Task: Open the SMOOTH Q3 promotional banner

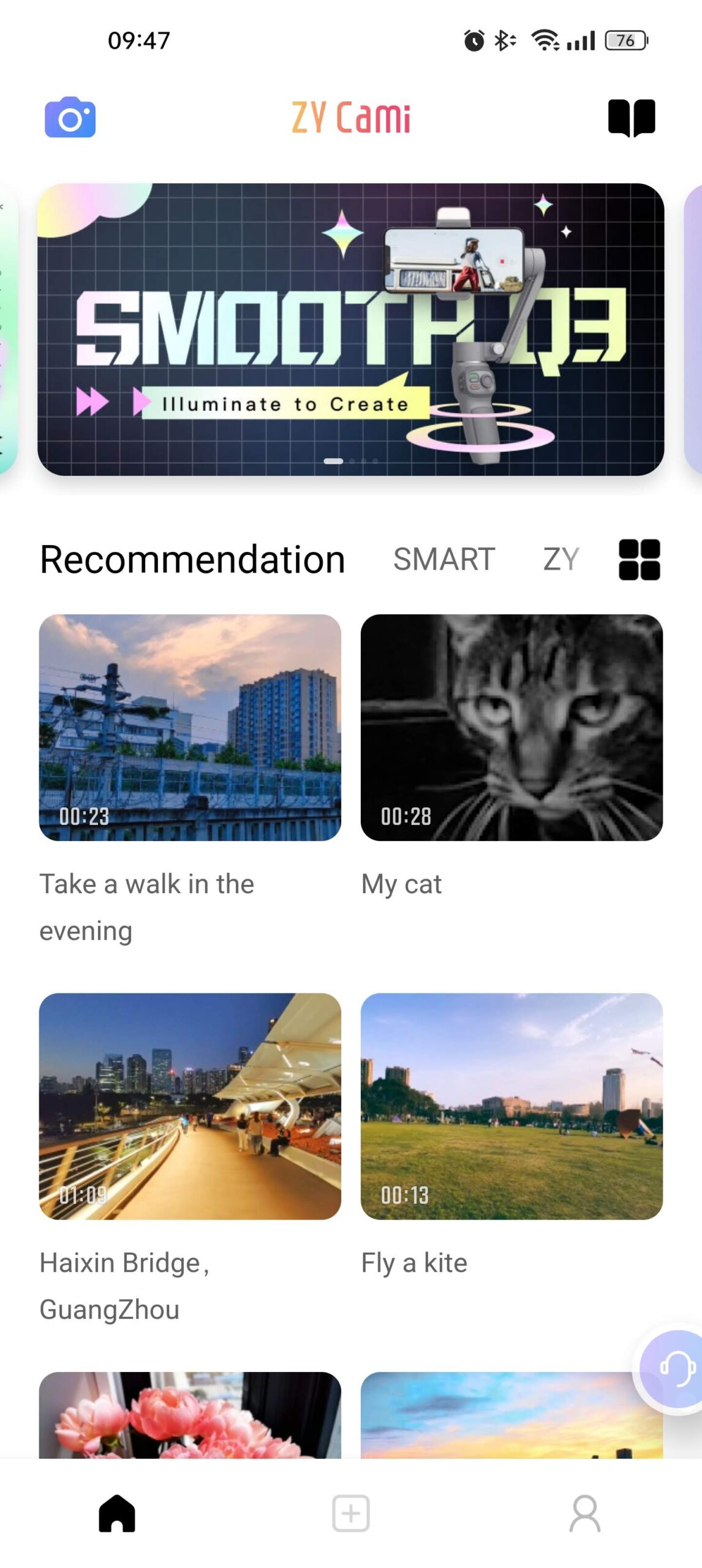Action: point(350,329)
